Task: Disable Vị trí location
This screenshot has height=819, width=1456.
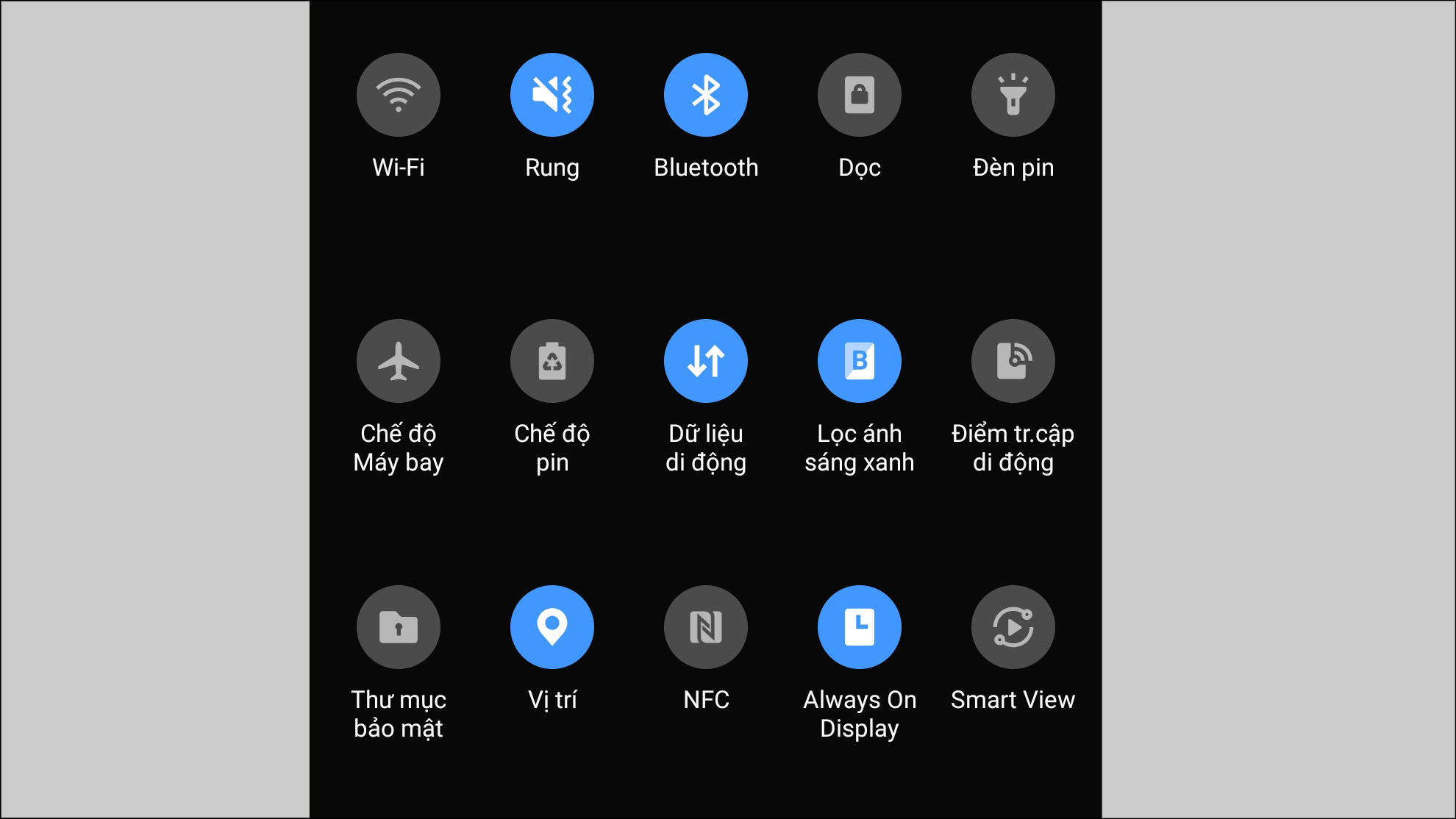Action: click(x=552, y=627)
